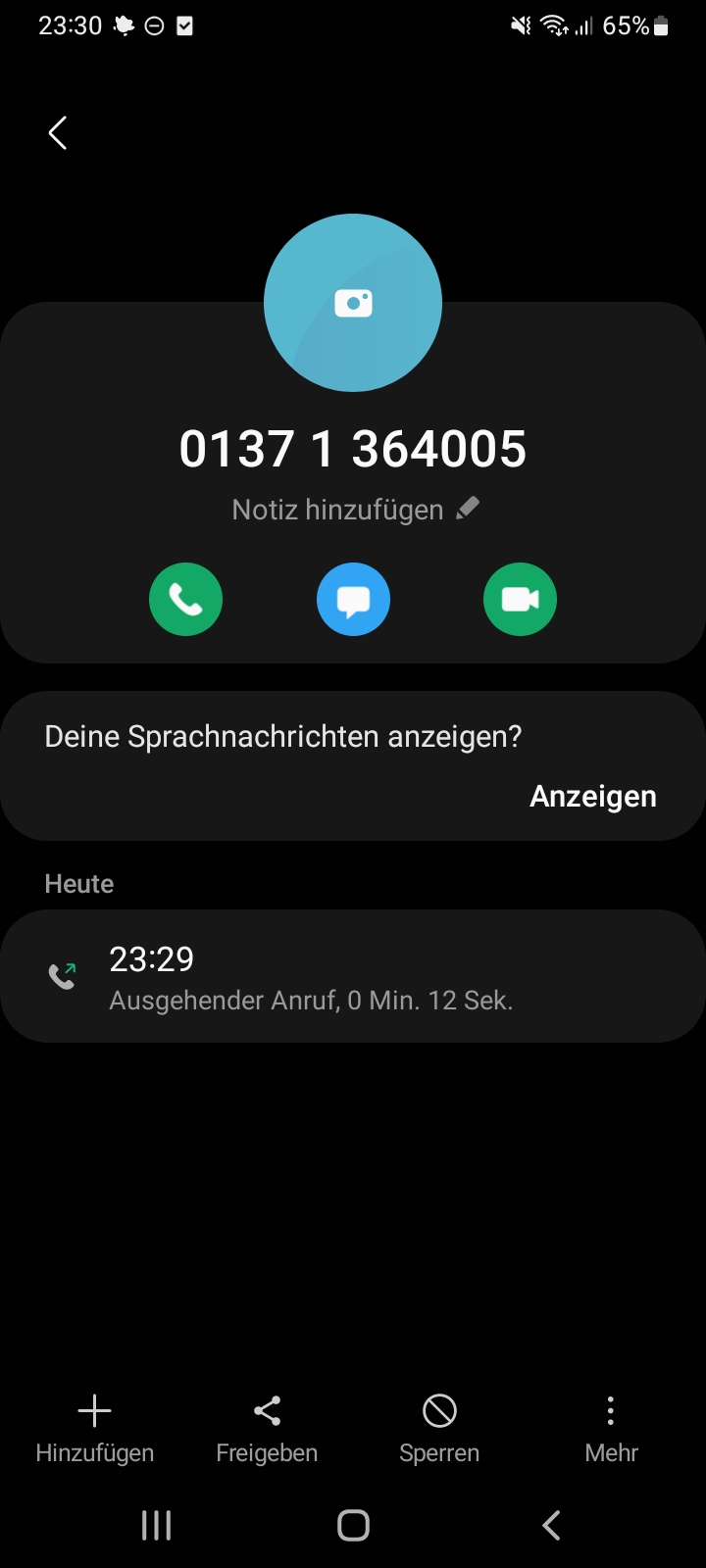706x1568 pixels.
Task: Open recent apps from navigation bar
Action: 157,1525
